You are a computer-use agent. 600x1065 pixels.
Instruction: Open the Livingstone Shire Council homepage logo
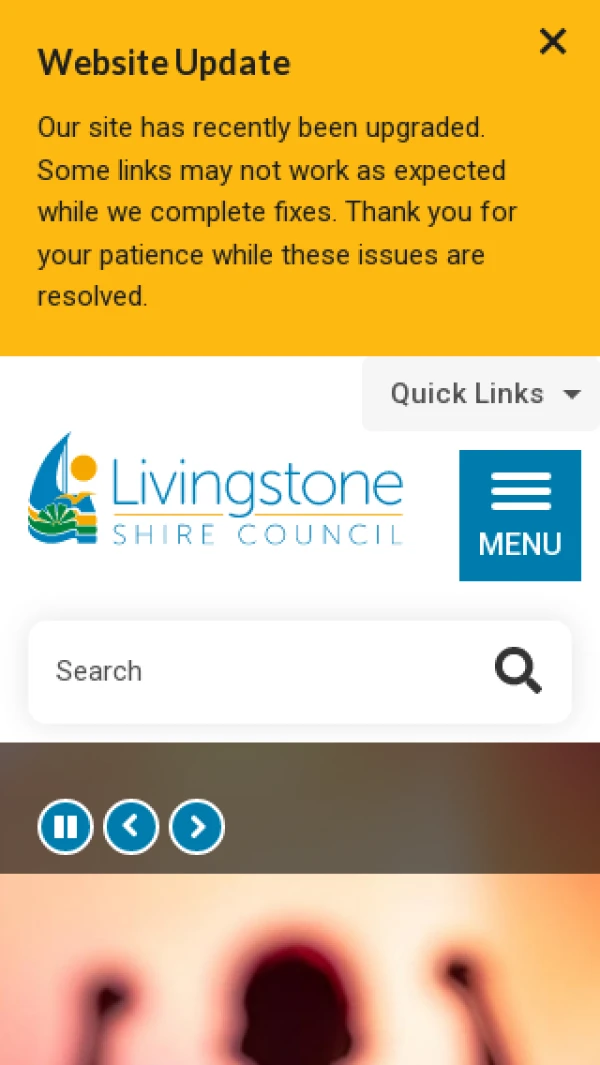216,489
